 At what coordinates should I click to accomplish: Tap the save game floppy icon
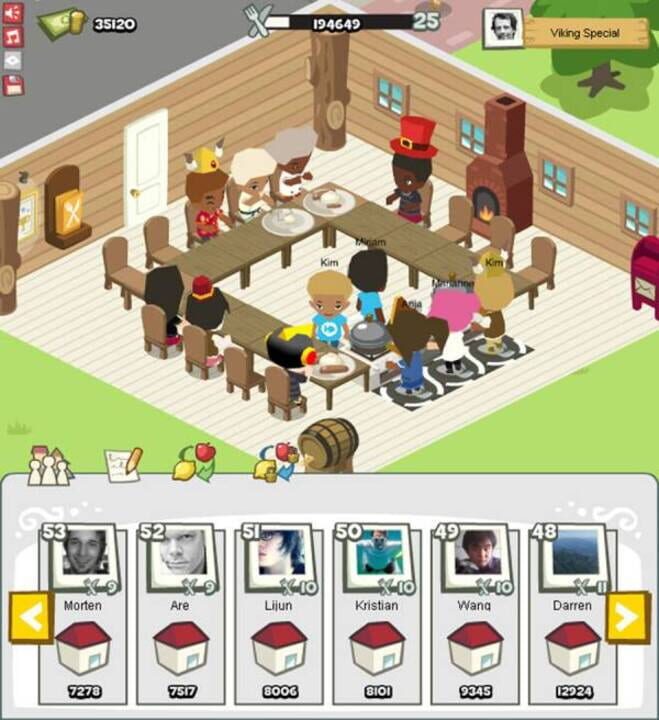coord(13,84)
